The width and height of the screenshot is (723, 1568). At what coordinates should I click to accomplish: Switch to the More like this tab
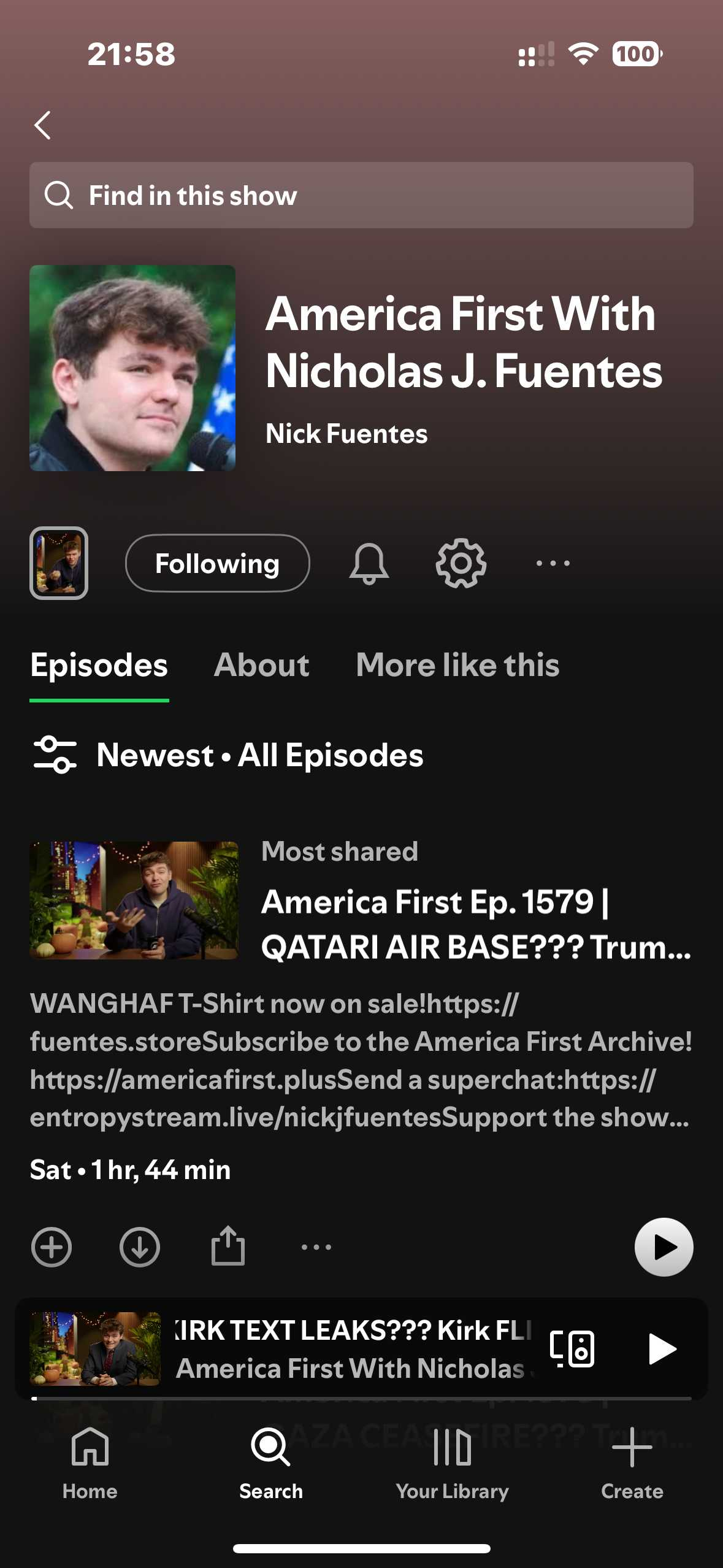(x=457, y=665)
